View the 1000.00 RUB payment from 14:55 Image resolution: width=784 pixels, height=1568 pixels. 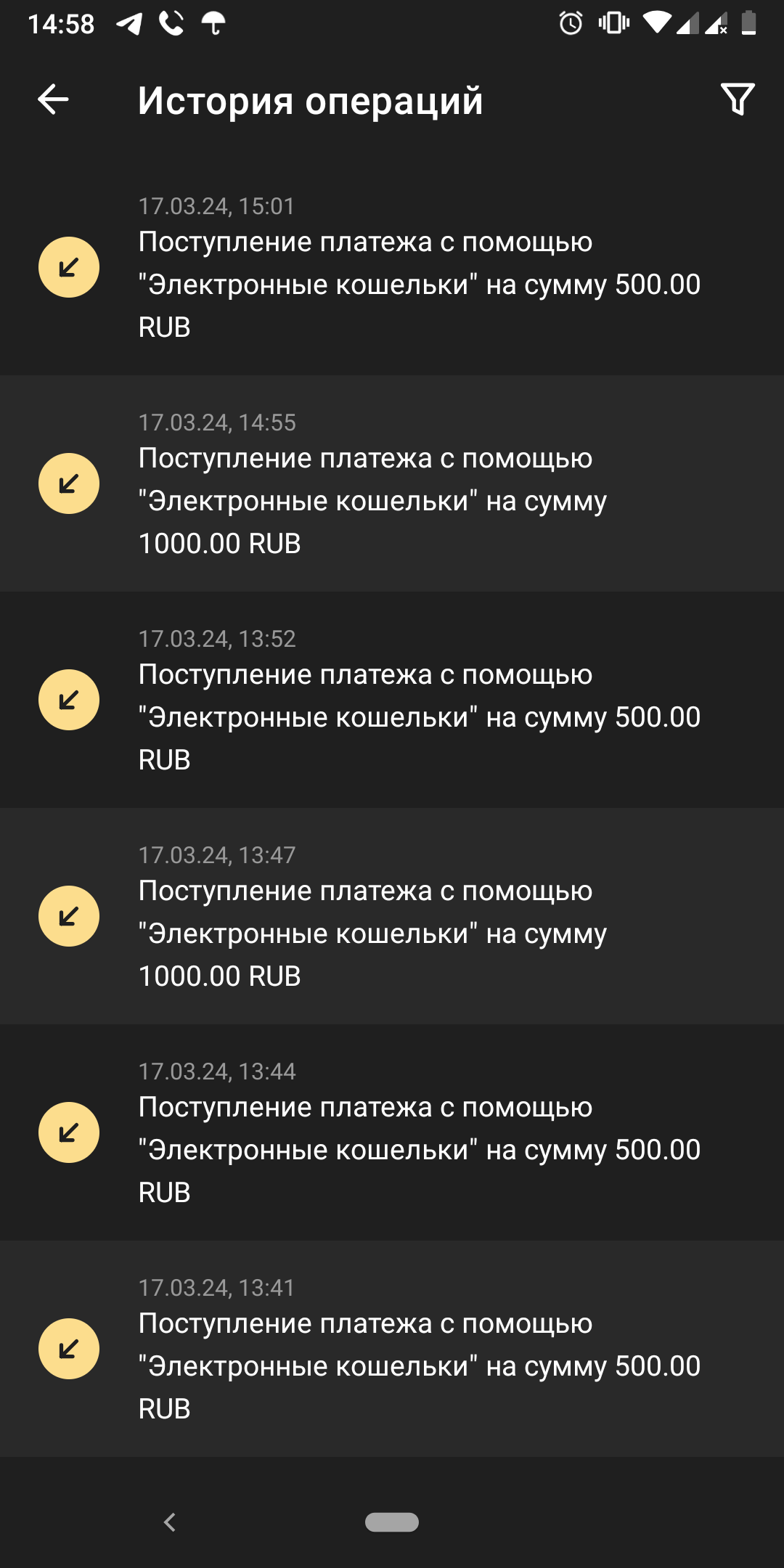click(392, 483)
